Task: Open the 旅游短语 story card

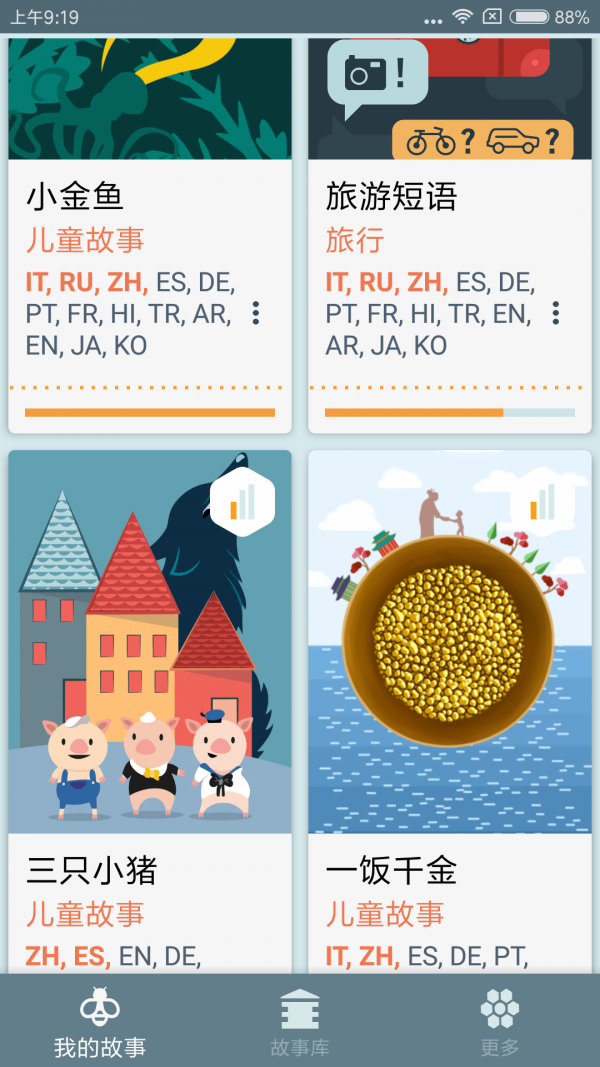Action: [450, 235]
